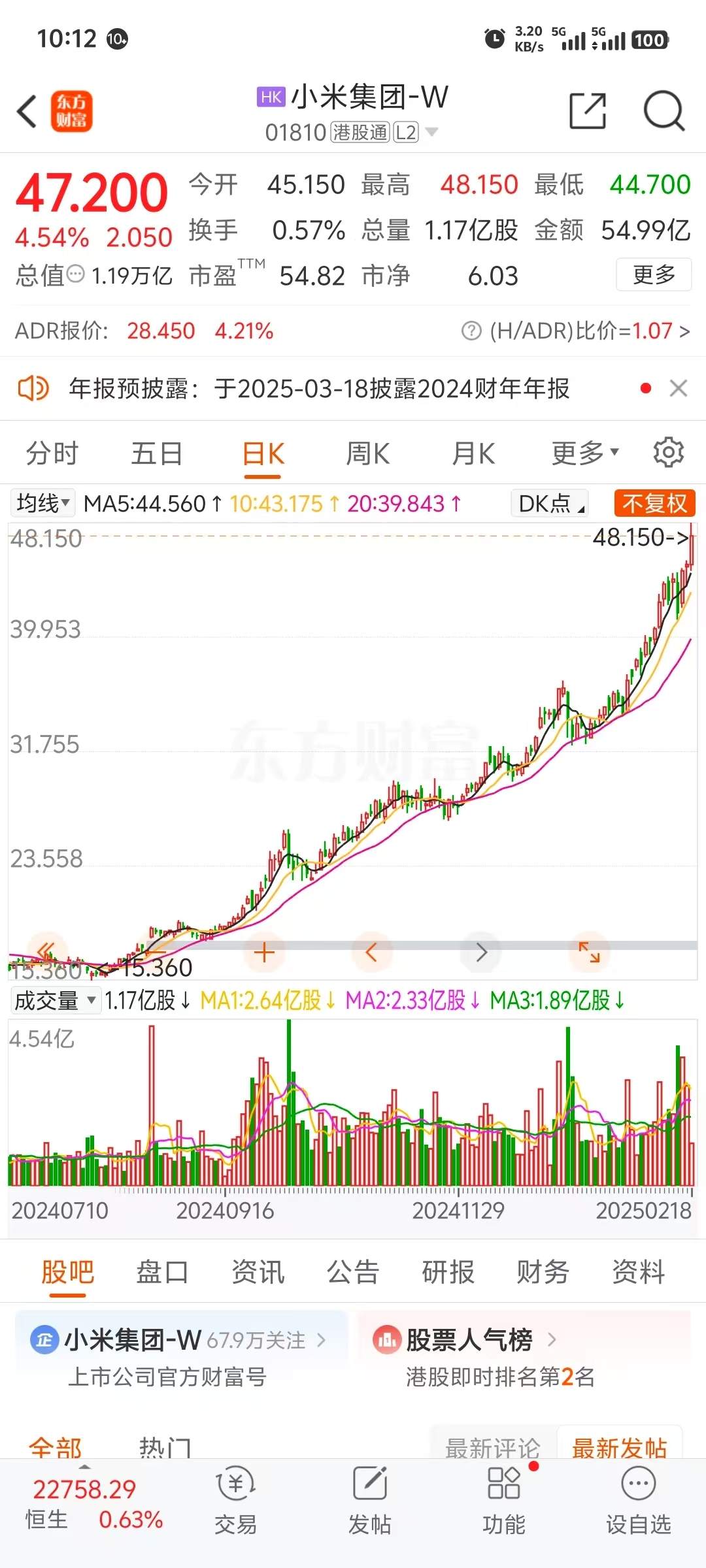Open the 均线 indicator dropdown
The height and width of the screenshot is (1568, 706).
tap(43, 504)
